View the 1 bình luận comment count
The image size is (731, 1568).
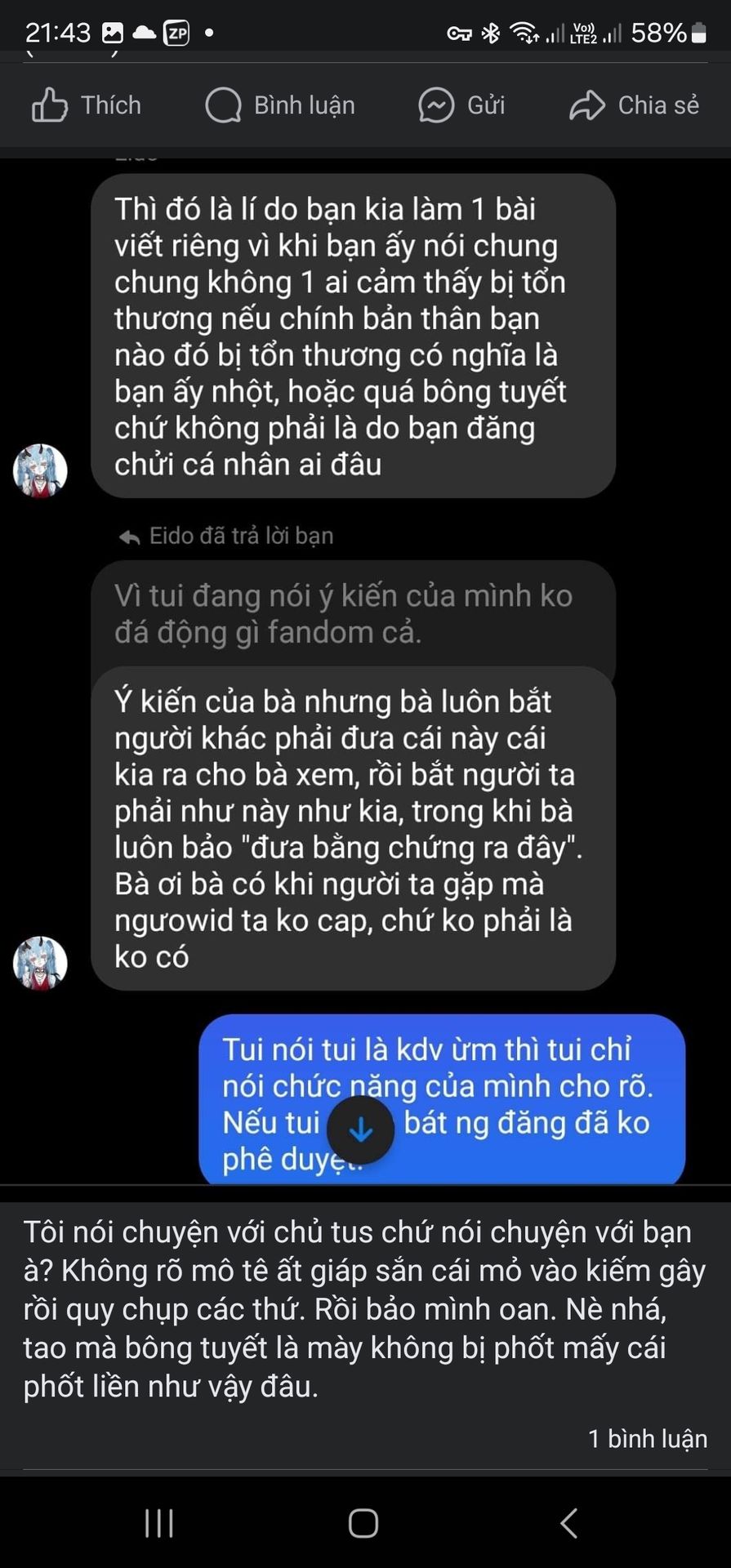click(x=647, y=1438)
